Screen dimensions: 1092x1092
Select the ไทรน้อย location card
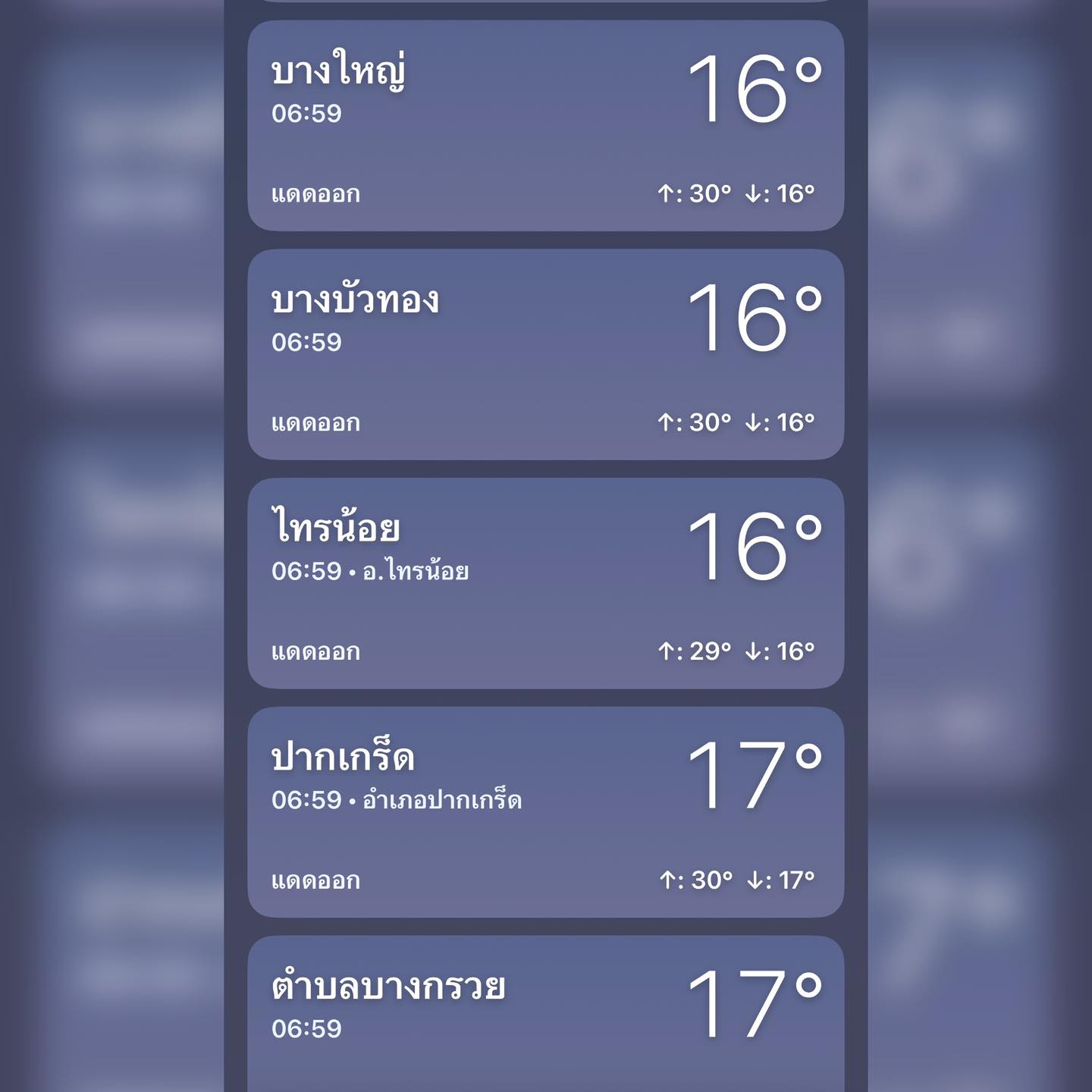(545, 583)
